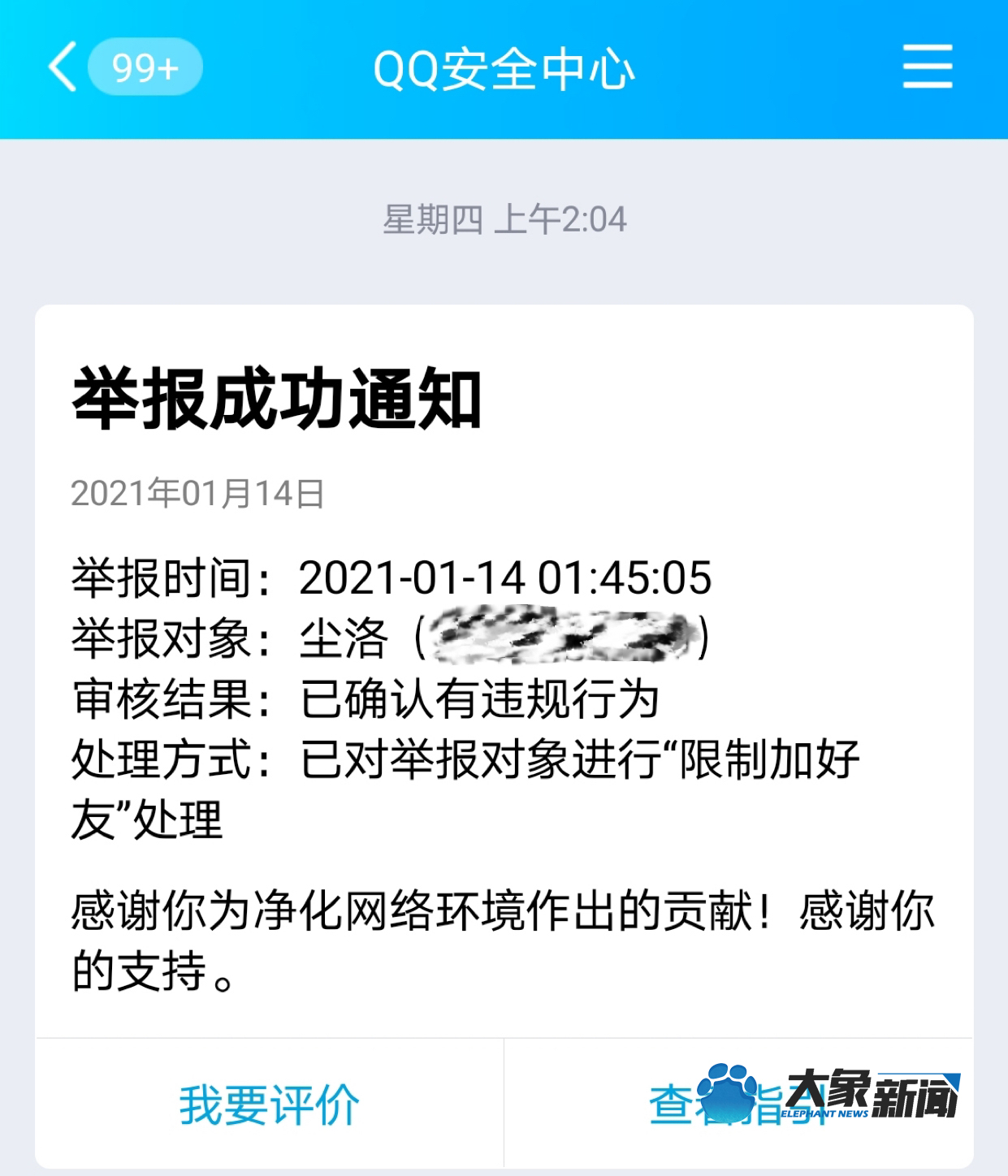Tap the 99+ unread message badge

coord(145,68)
